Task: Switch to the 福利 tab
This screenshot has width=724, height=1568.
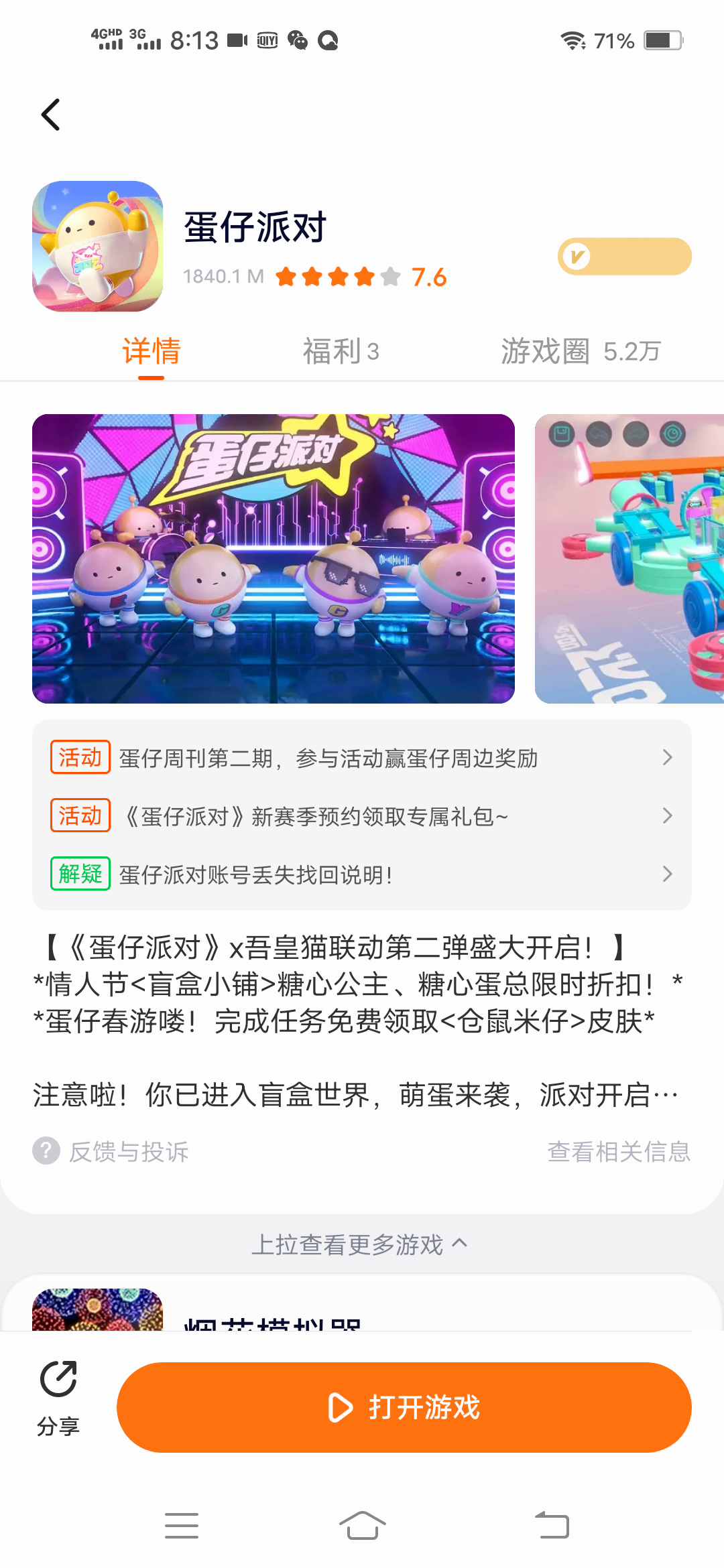Action: point(341,351)
